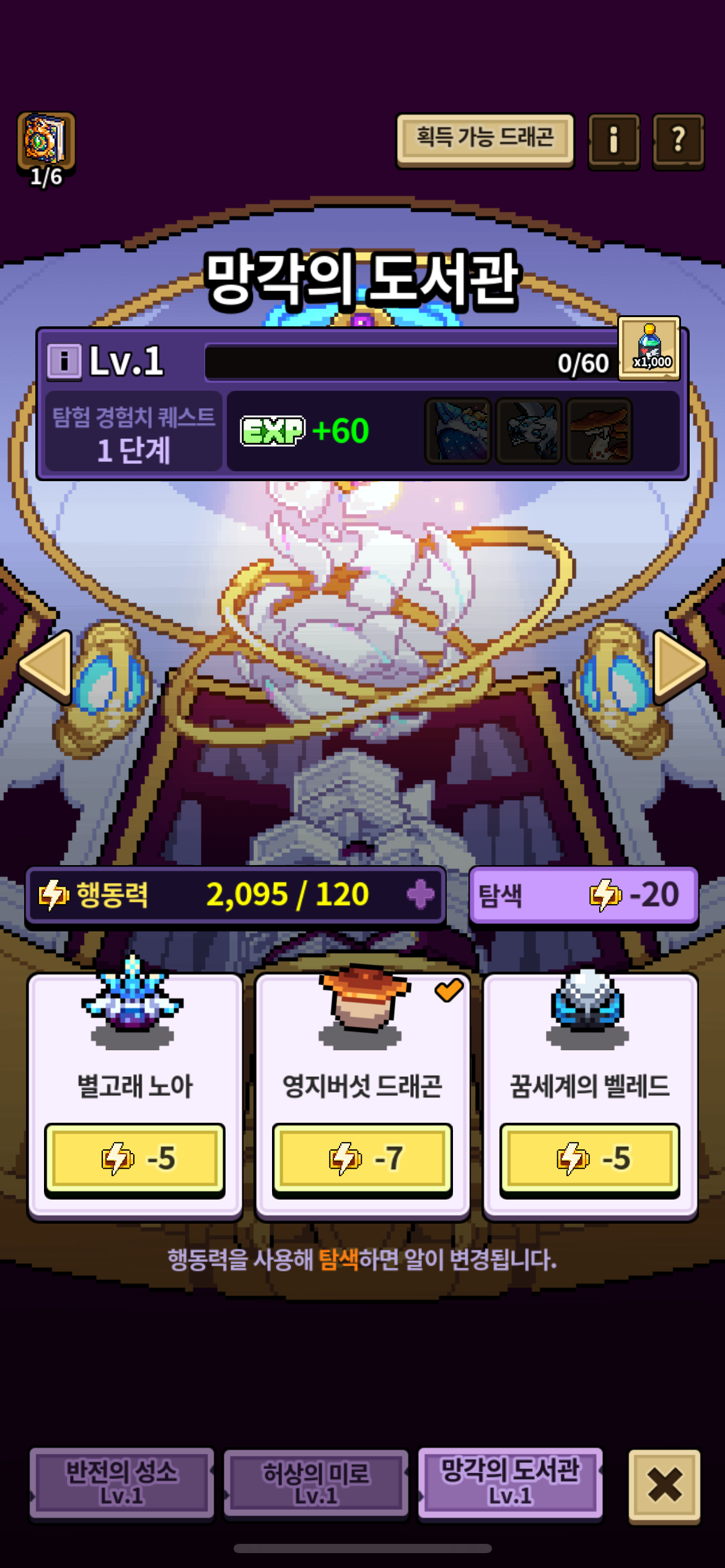
Task: Tap the x1,000 potion reward icon
Action: pyautogui.click(x=649, y=348)
